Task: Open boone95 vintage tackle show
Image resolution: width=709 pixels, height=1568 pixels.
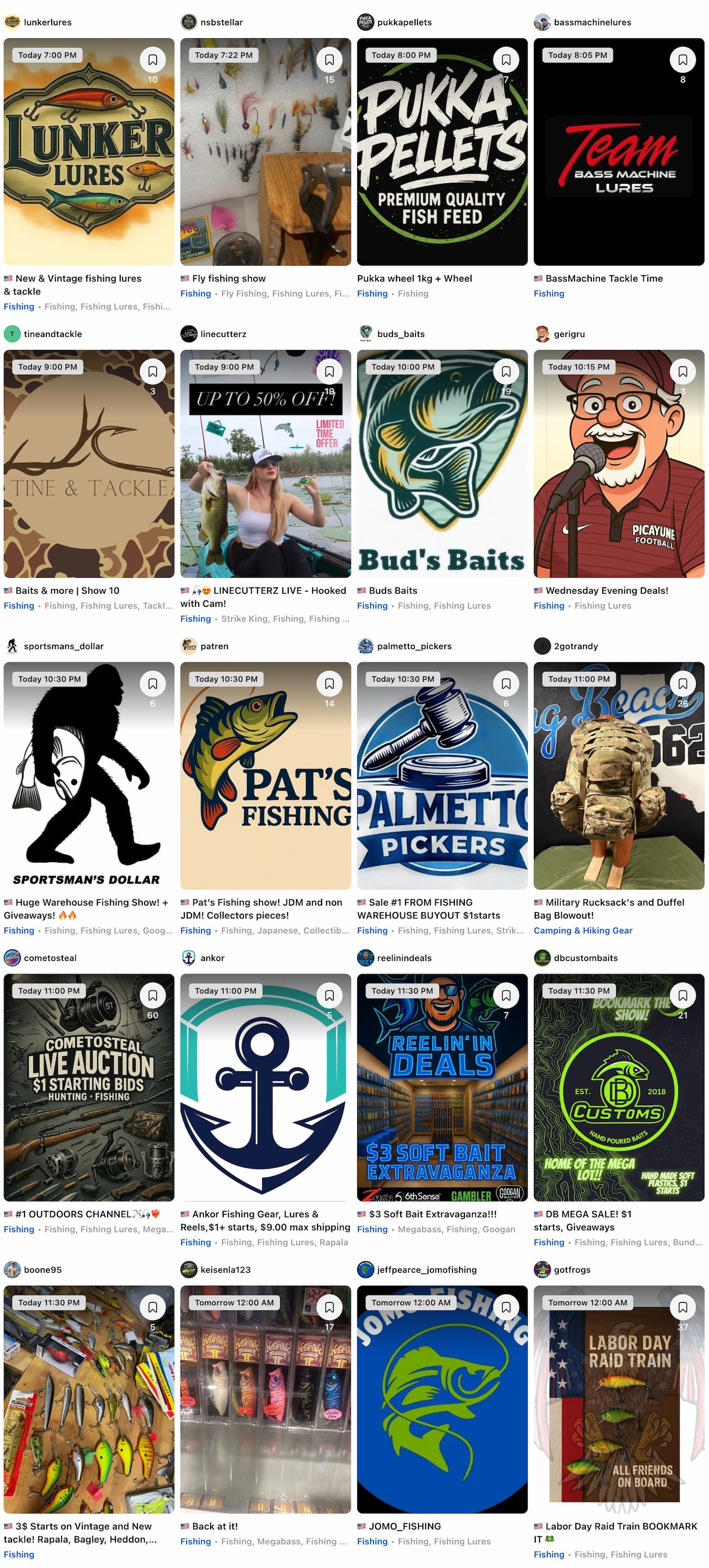Action: point(89,1400)
